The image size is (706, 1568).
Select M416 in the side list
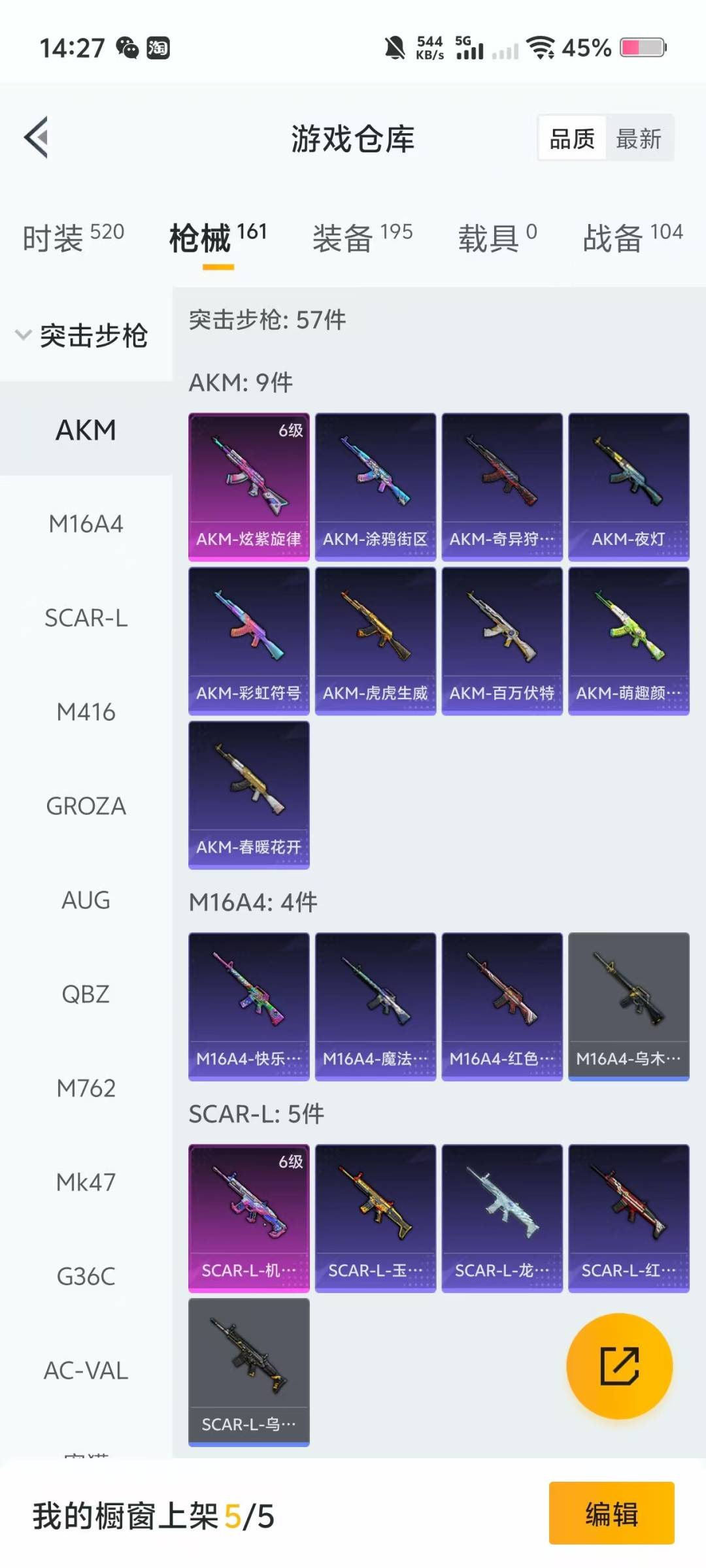point(86,712)
